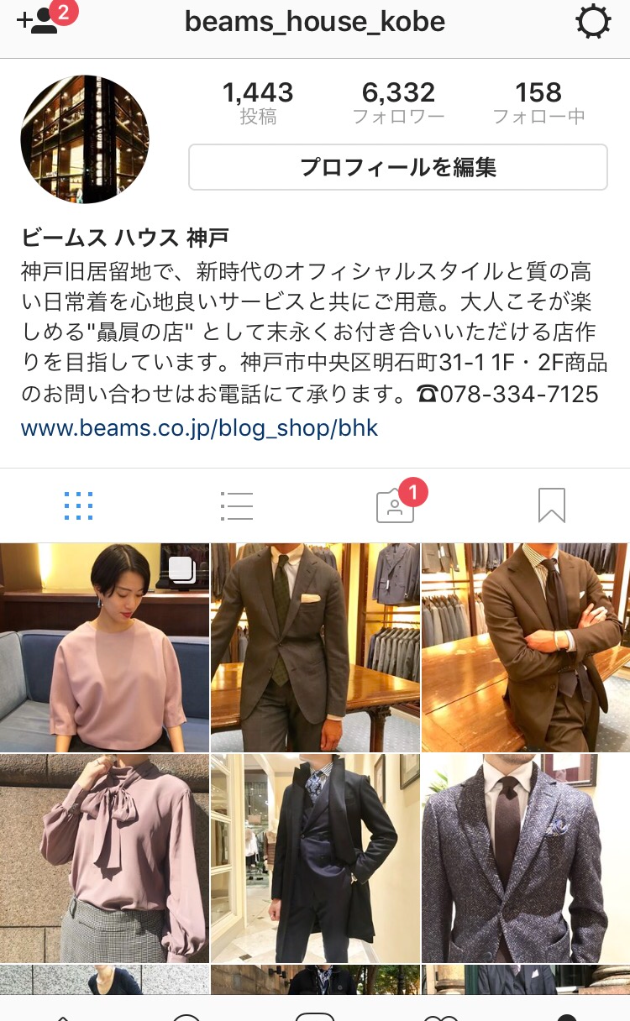Tap the プロフィールを編集 button
Image resolution: width=630 pixels, height=1021 pixels.
tap(398, 167)
